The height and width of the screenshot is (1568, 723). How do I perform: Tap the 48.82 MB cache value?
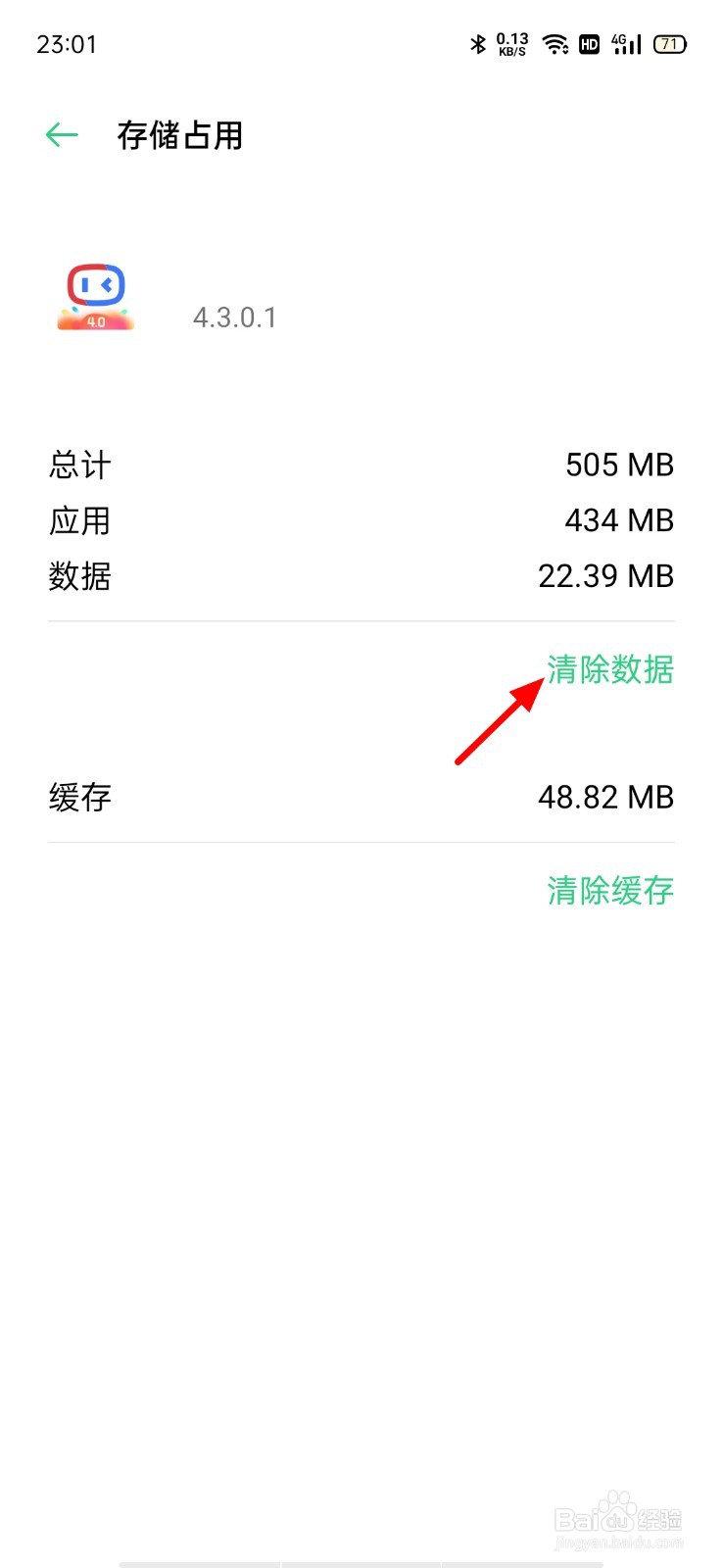click(x=606, y=797)
